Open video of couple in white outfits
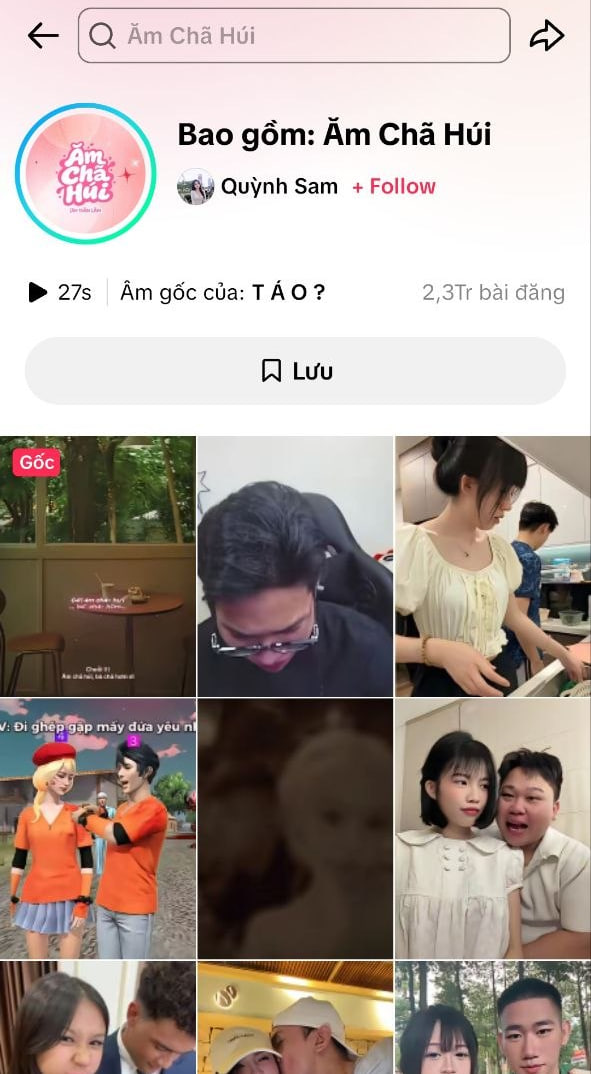The height and width of the screenshot is (1074, 591). pyautogui.click(x=493, y=828)
